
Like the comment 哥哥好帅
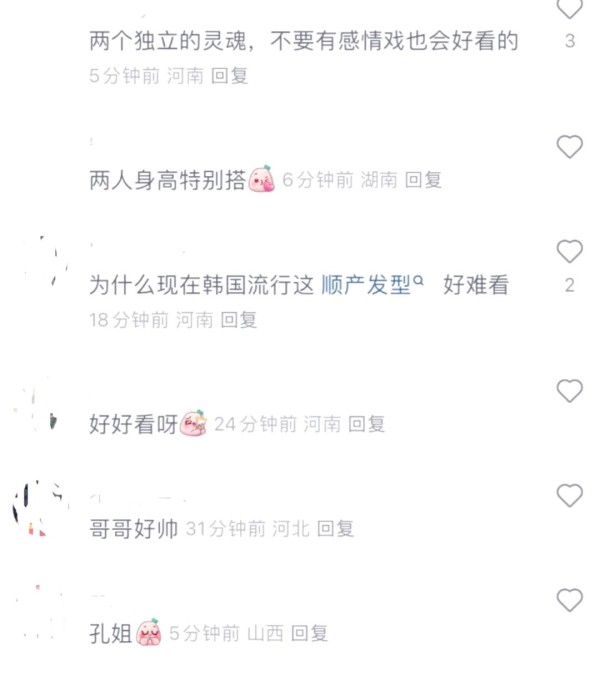pos(569,496)
